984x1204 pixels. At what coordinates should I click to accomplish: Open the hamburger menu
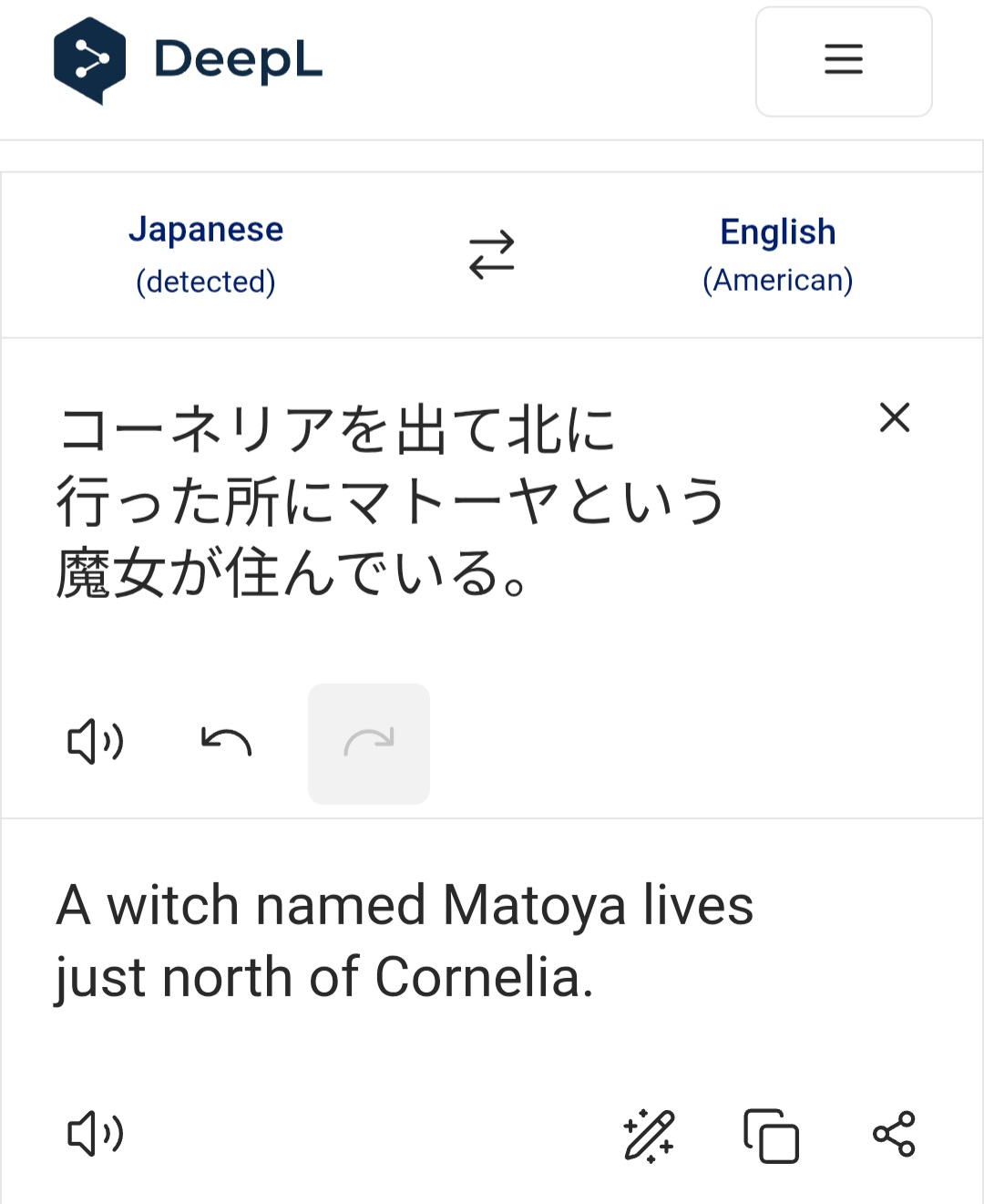click(843, 60)
